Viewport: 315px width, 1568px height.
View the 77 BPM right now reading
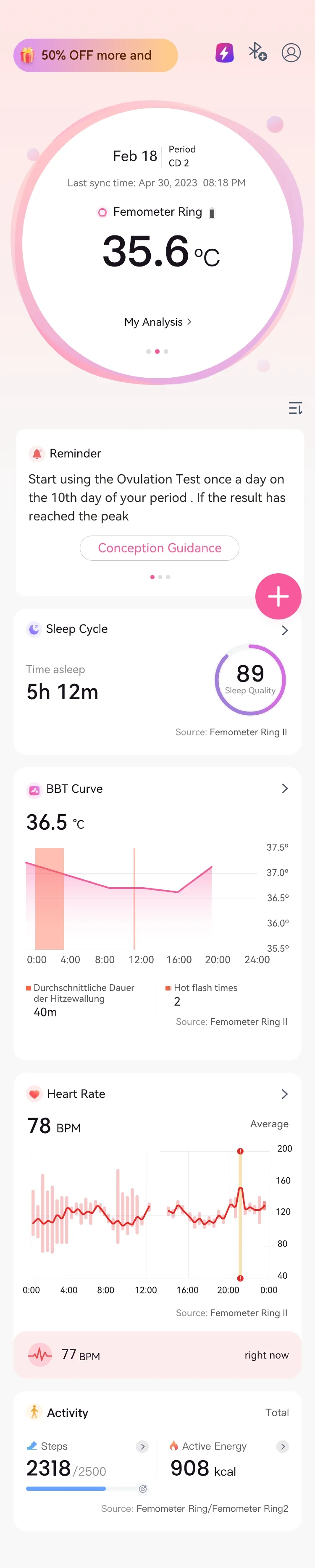click(x=157, y=1355)
